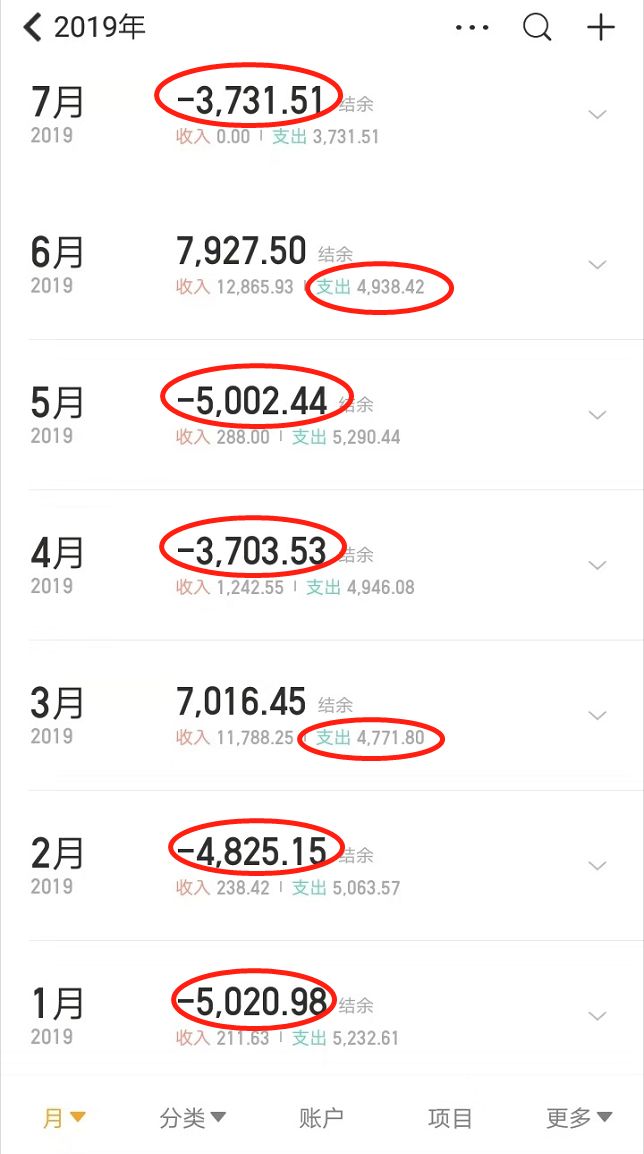Expand the 1月 row chevron

(x=598, y=1016)
